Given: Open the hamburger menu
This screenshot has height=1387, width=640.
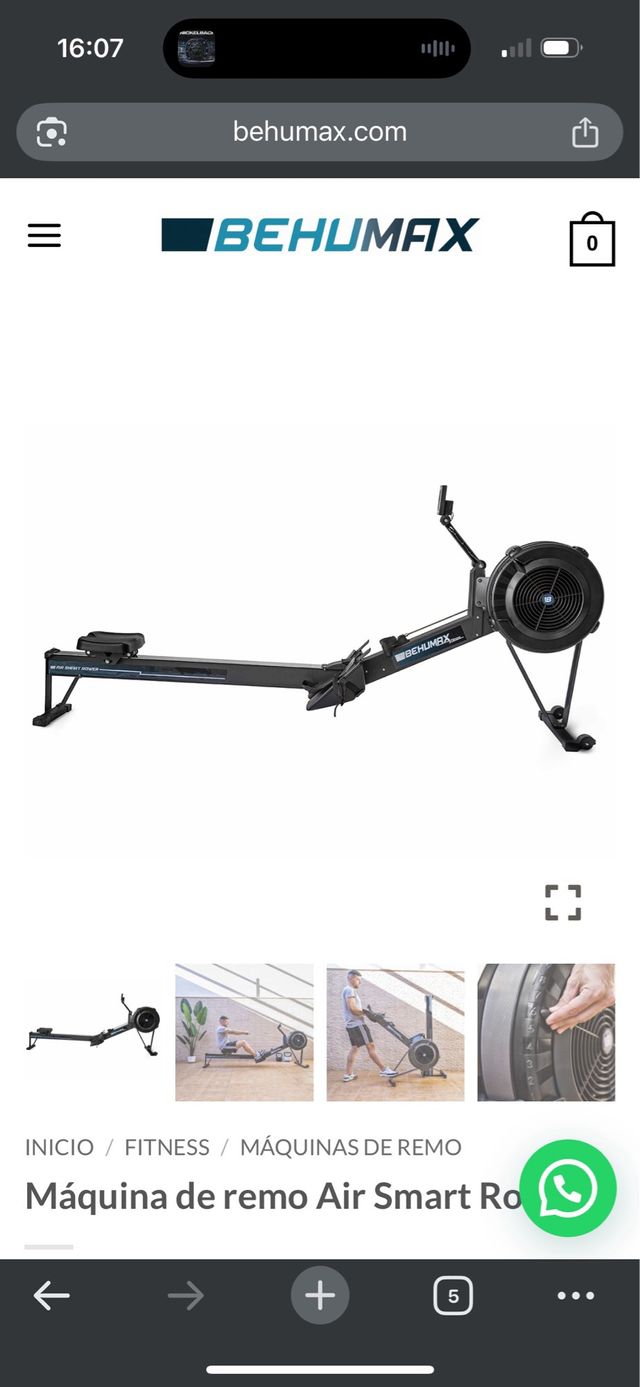Looking at the screenshot, I should point(44,236).
